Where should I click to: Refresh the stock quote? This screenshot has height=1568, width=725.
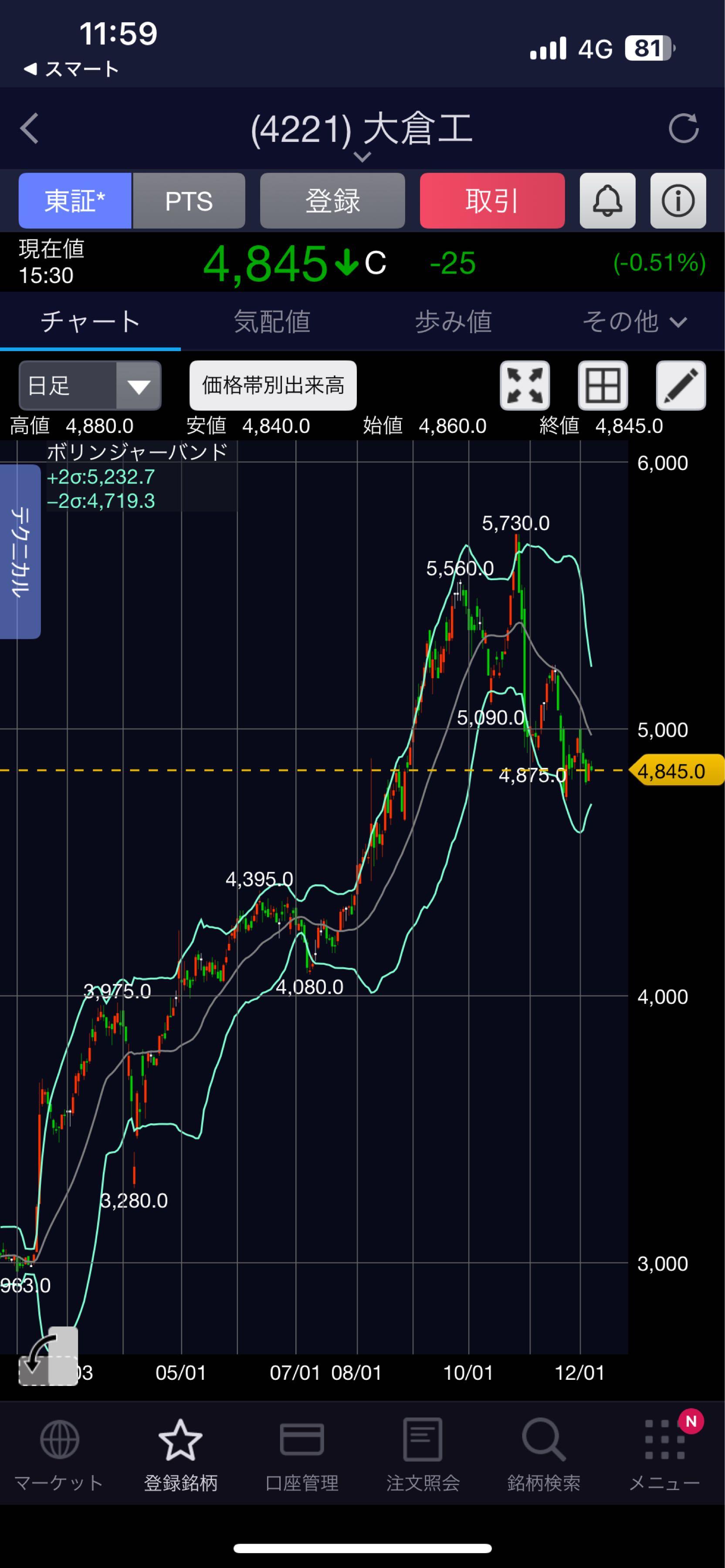[x=683, y=128]
